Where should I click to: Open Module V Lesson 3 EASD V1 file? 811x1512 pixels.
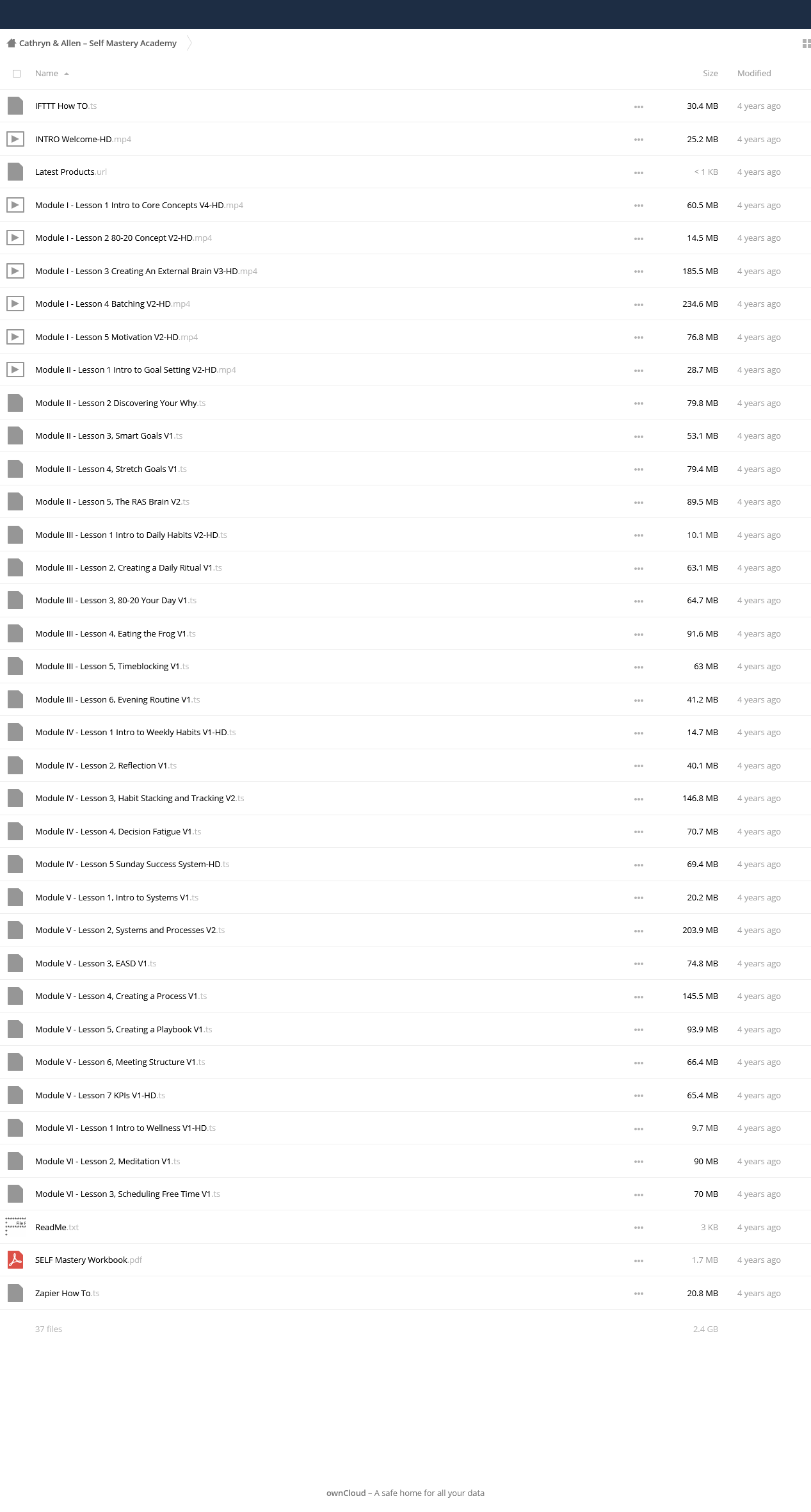96,964
